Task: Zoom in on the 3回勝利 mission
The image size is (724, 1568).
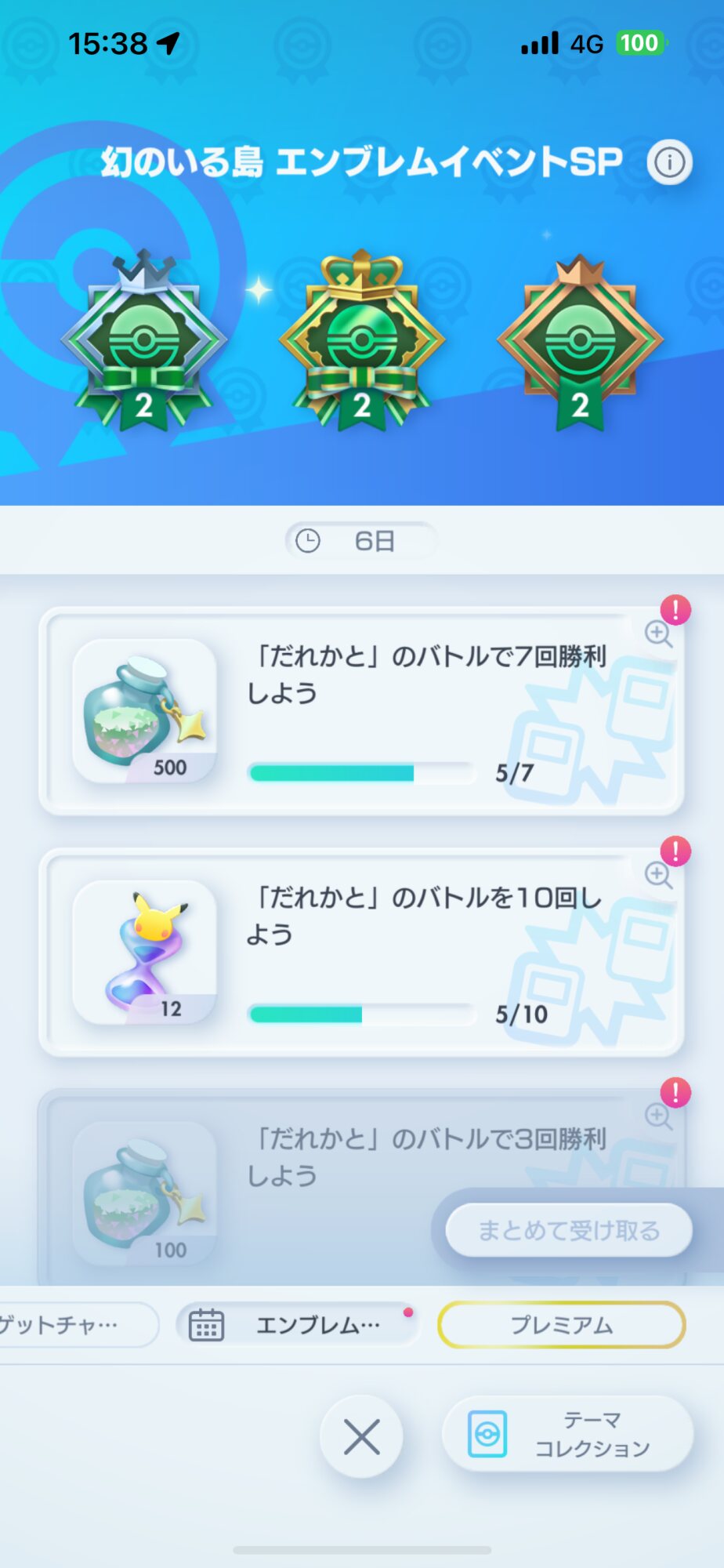Action: click(x=658, y=1116)
